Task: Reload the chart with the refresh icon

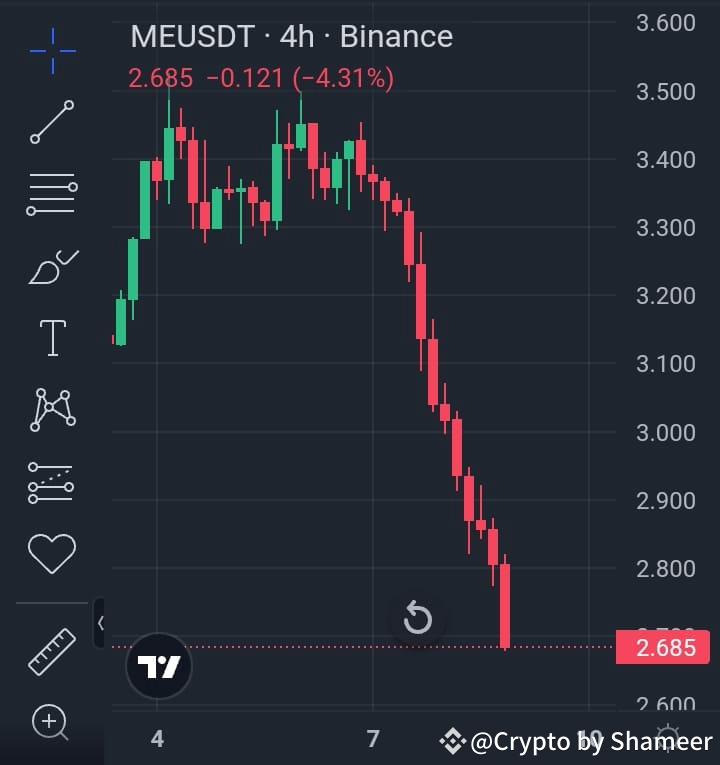Action: tap(418, 618)
